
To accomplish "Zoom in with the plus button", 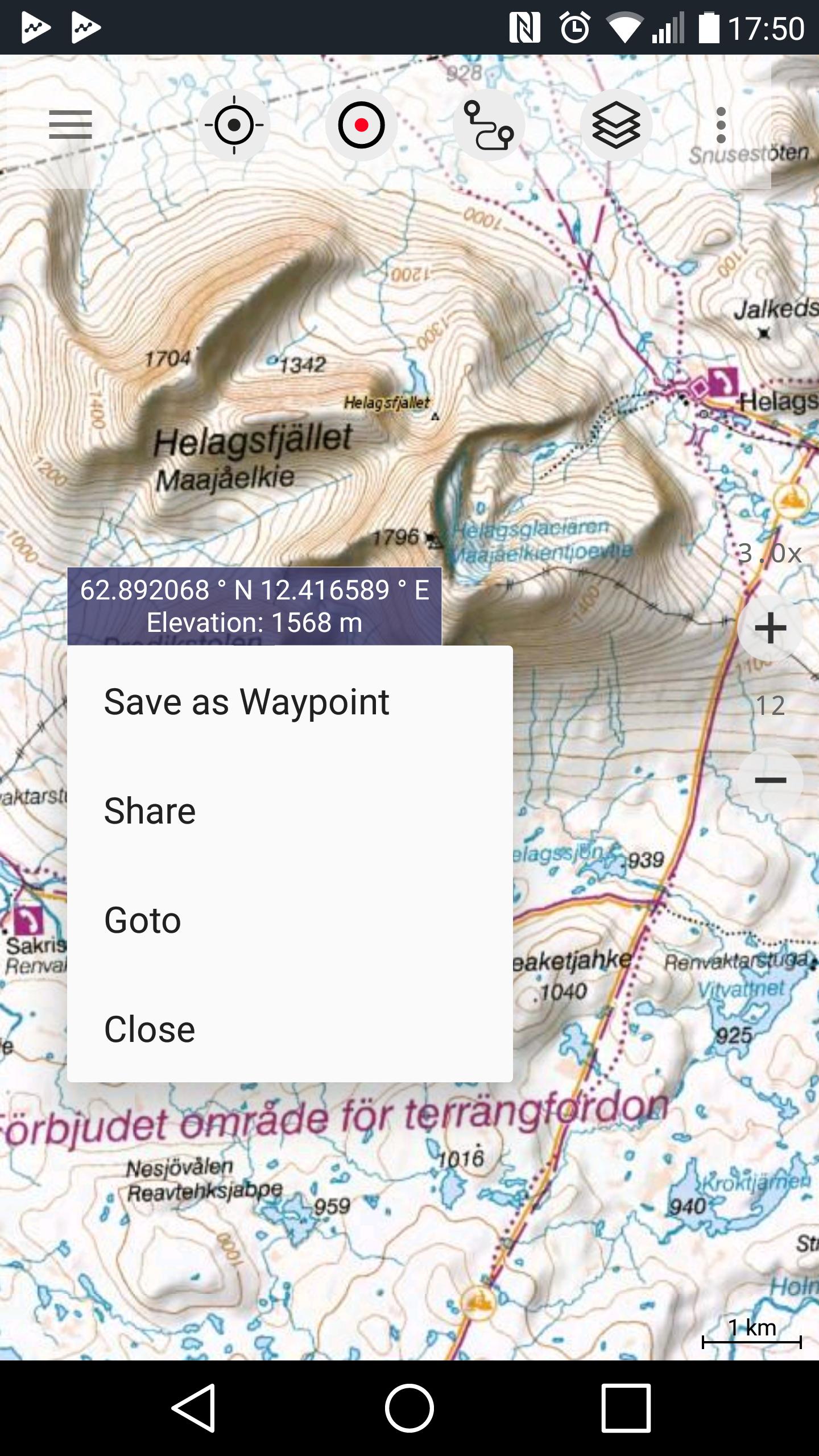I will [x=770, y=628].
